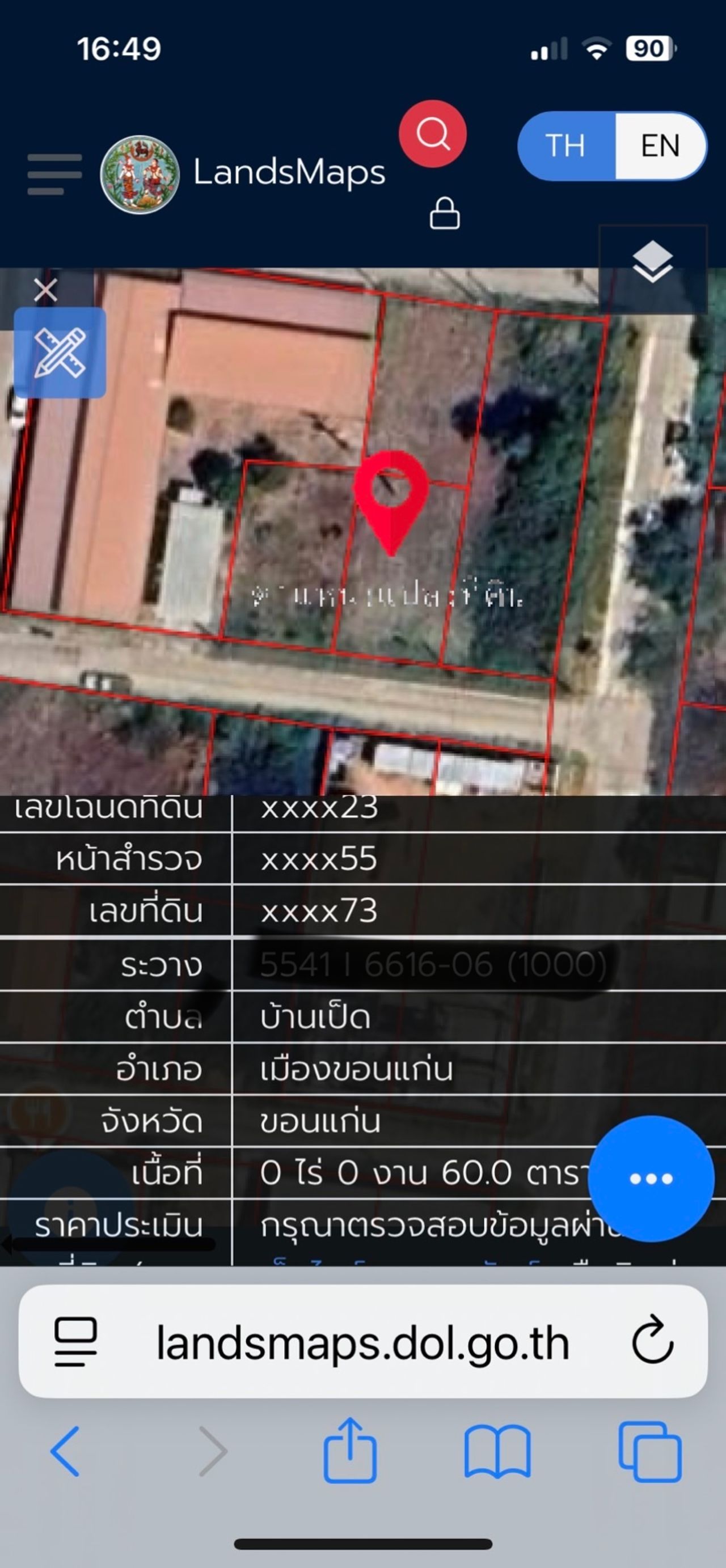Viewport: 726px width, 1568px height.
Task: Show open Safari tabs
Action: coord(650,1452)
